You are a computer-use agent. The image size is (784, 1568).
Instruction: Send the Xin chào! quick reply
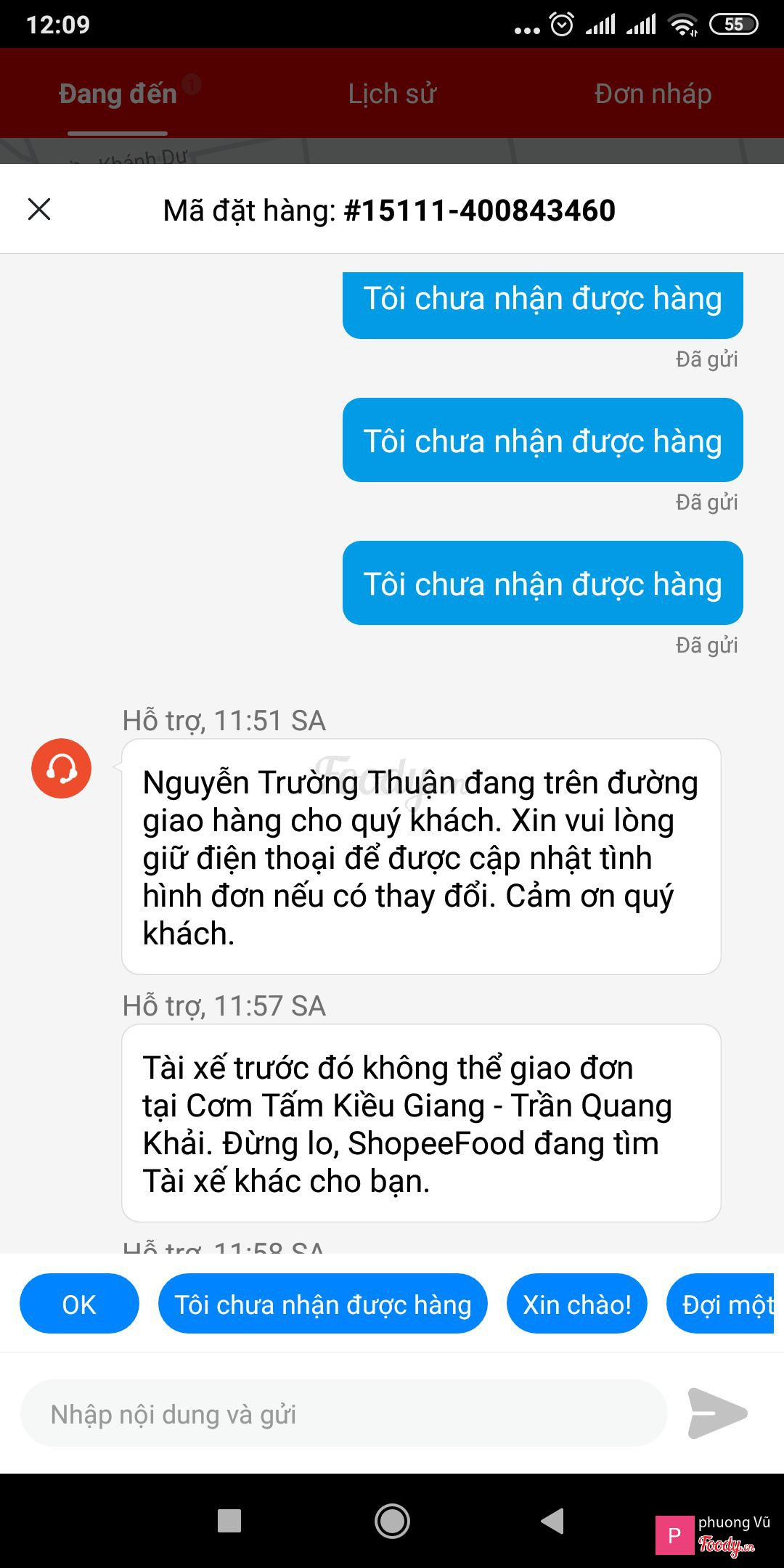coord(577,1304)
